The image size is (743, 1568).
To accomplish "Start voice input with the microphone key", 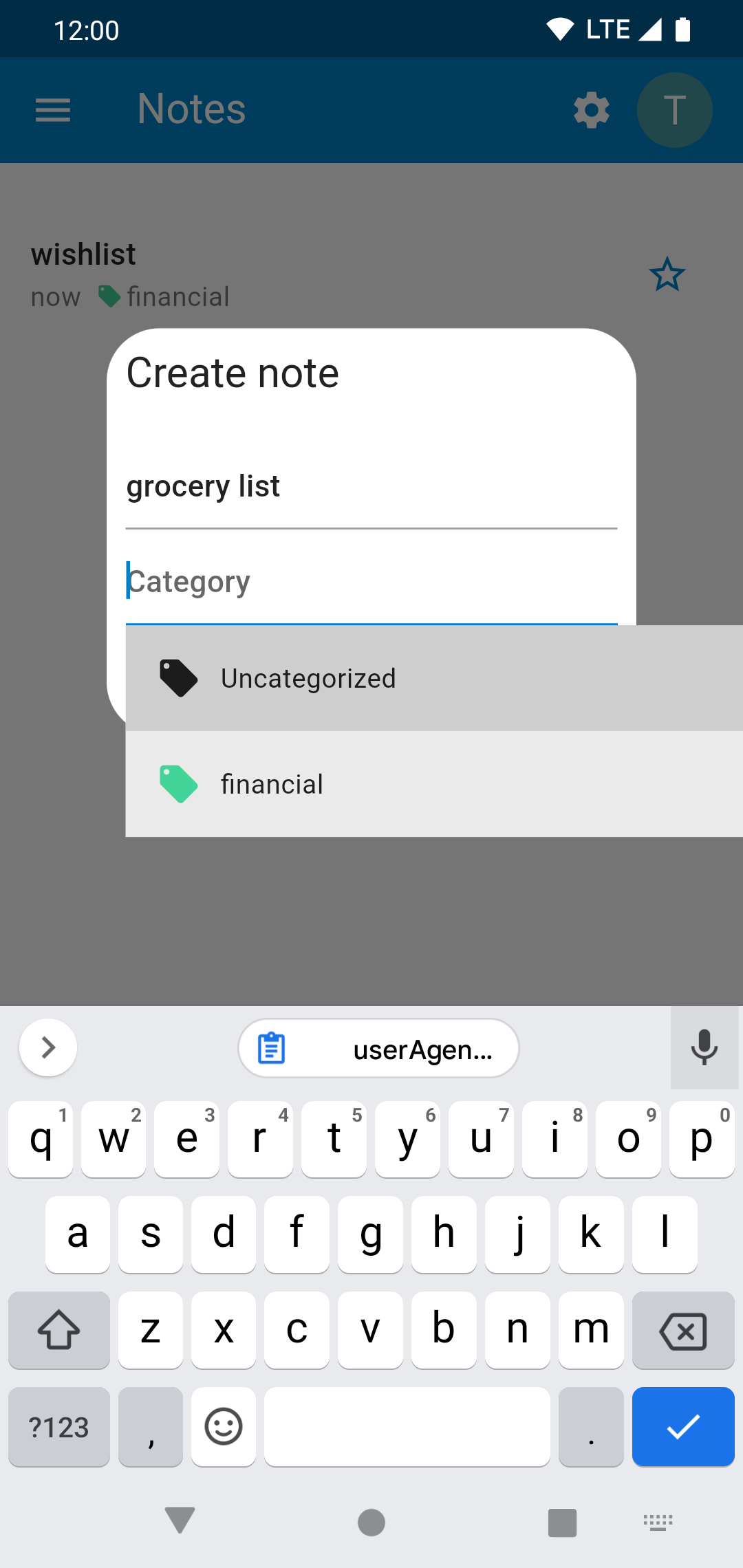I will click(x=704, y=1047).
